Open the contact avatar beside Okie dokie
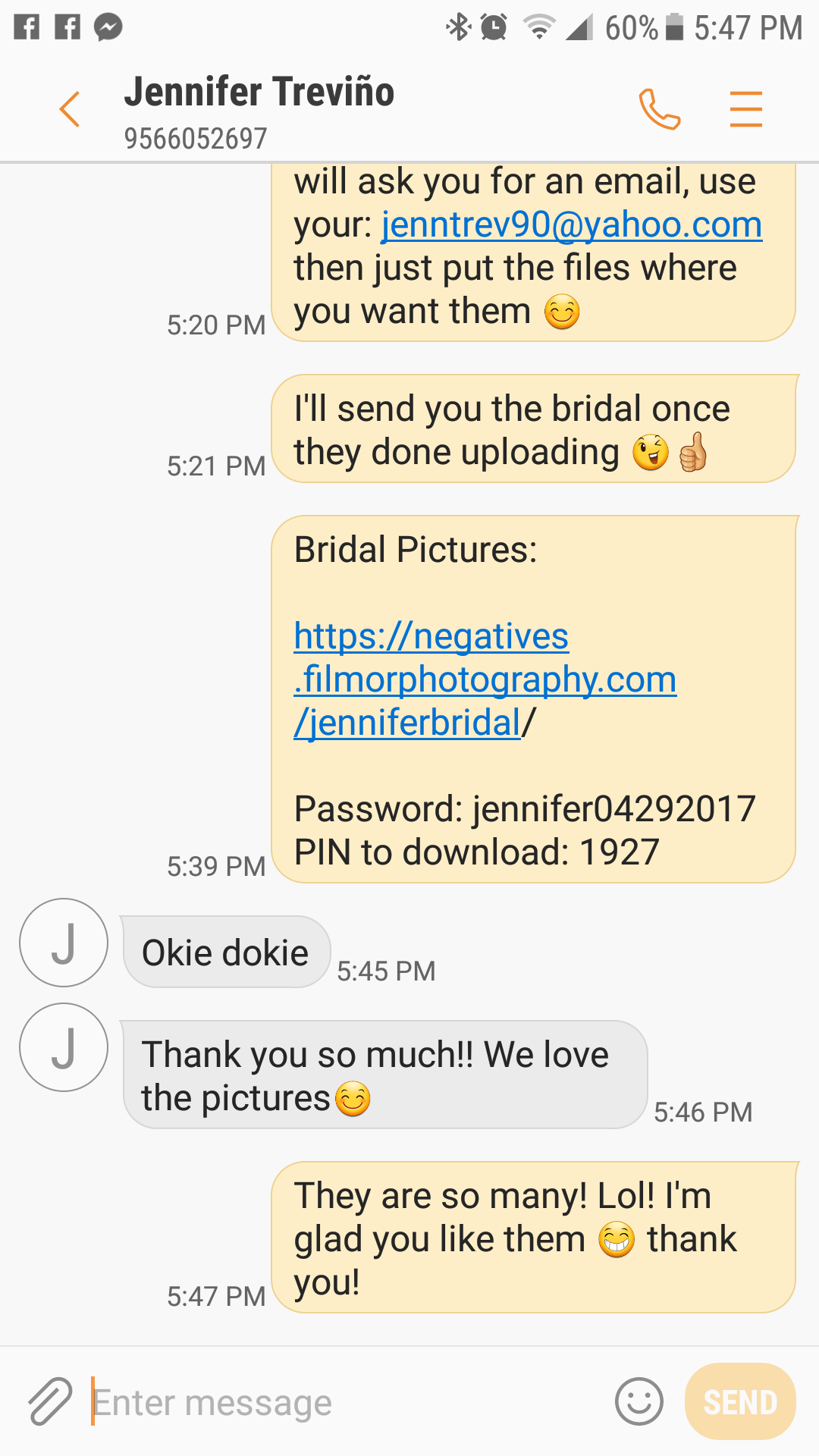 tap(64, 943)
